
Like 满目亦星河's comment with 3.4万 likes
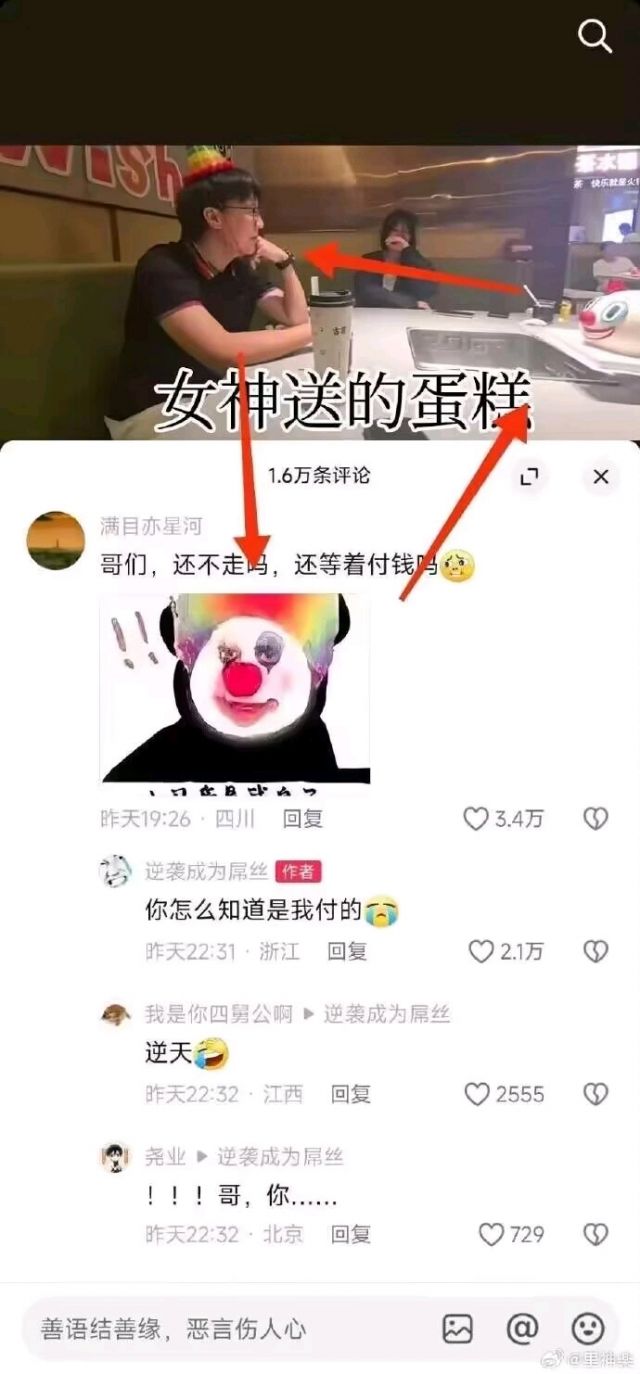[x=477, y=819]
